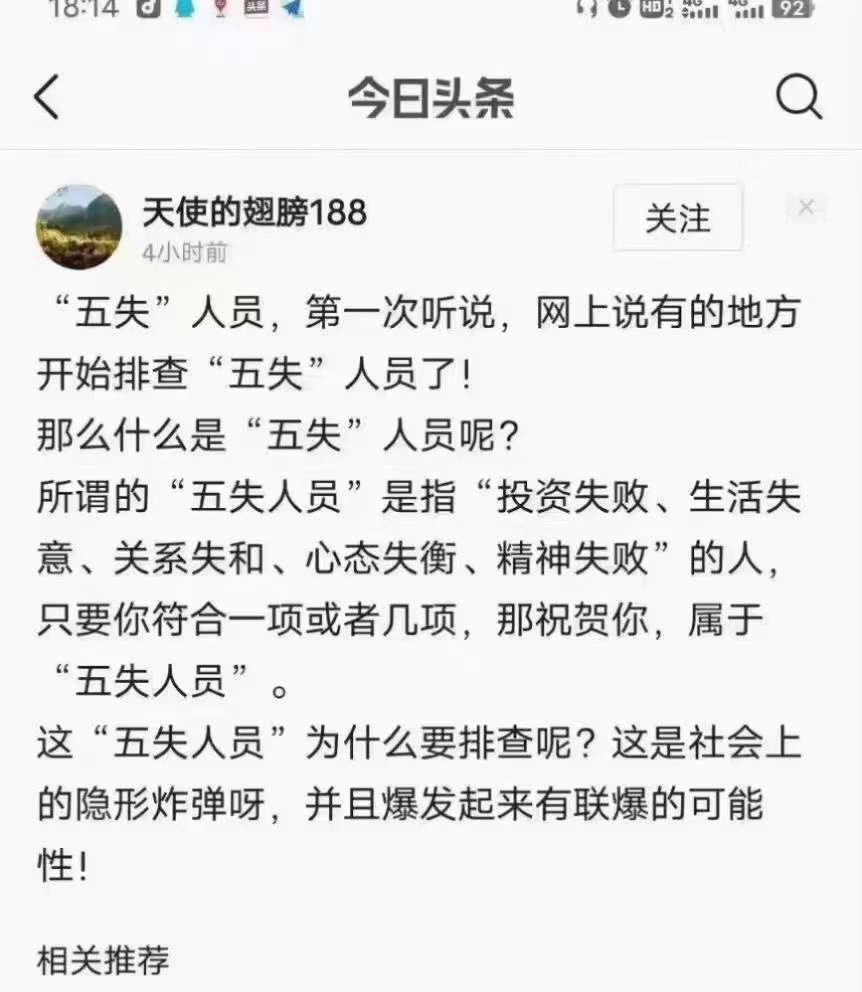Dismiss this post with the X icon
Image resolution: width=862 pixels, height=992 pixels.
pos(807,208)
